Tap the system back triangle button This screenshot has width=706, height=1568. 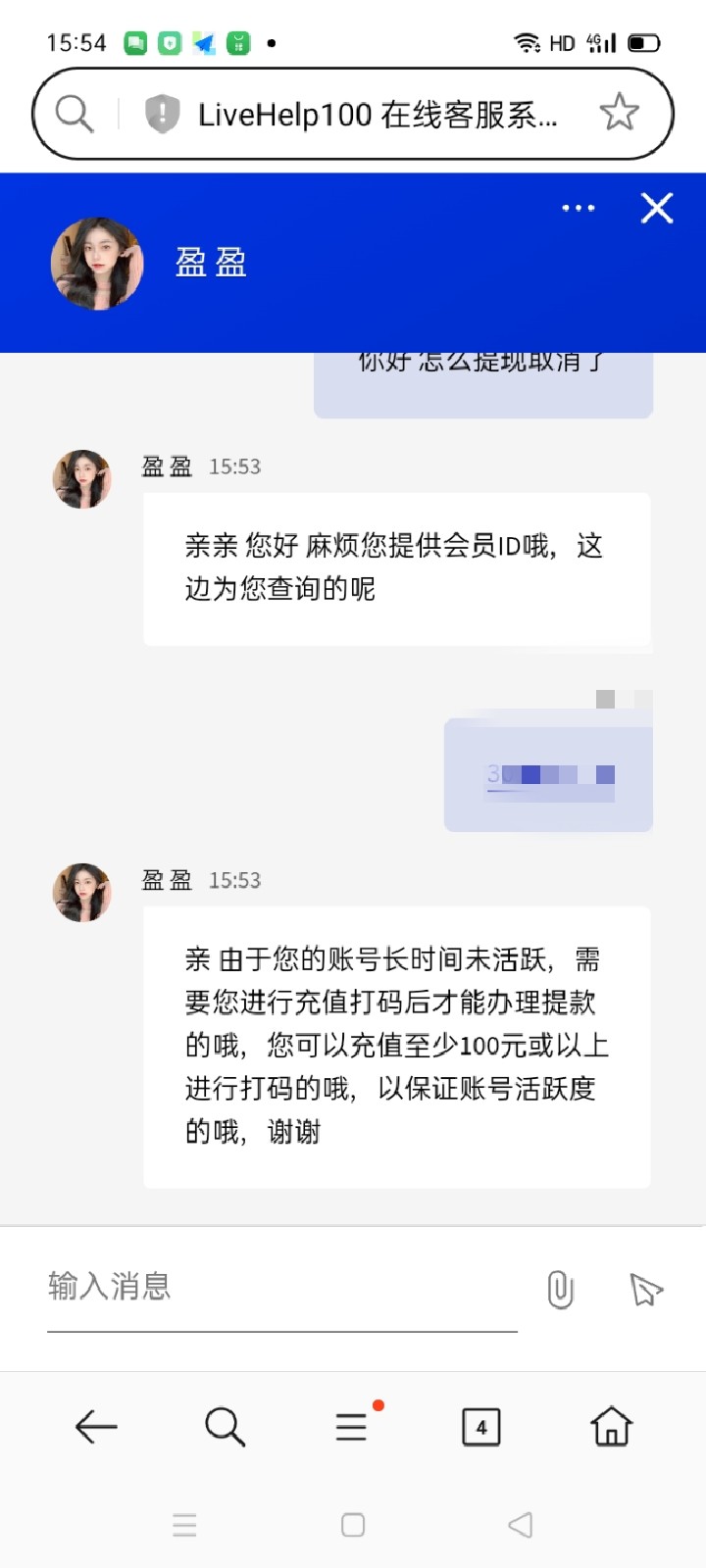point(521,1525)
